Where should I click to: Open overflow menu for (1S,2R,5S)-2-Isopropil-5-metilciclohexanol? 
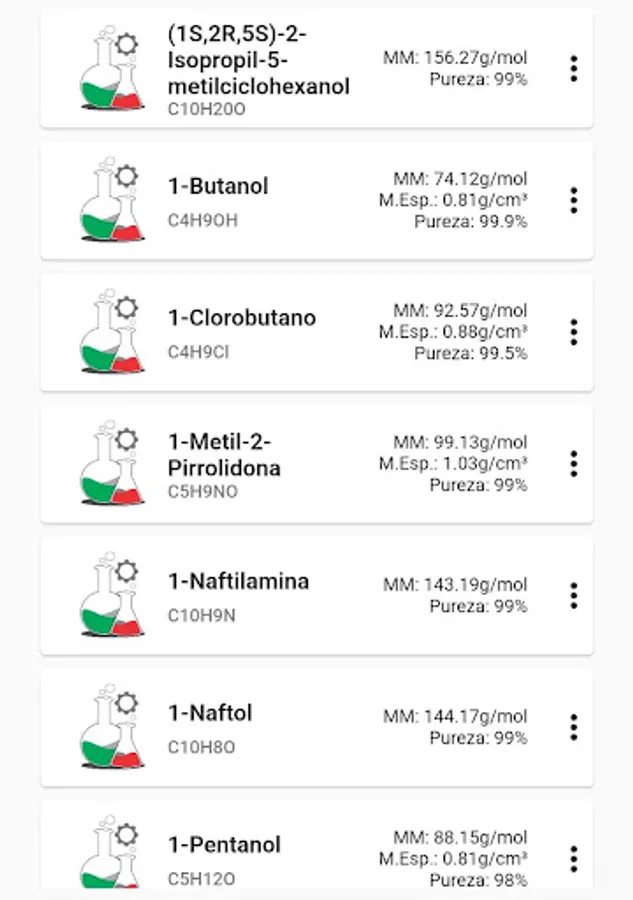tap(573, 68)
